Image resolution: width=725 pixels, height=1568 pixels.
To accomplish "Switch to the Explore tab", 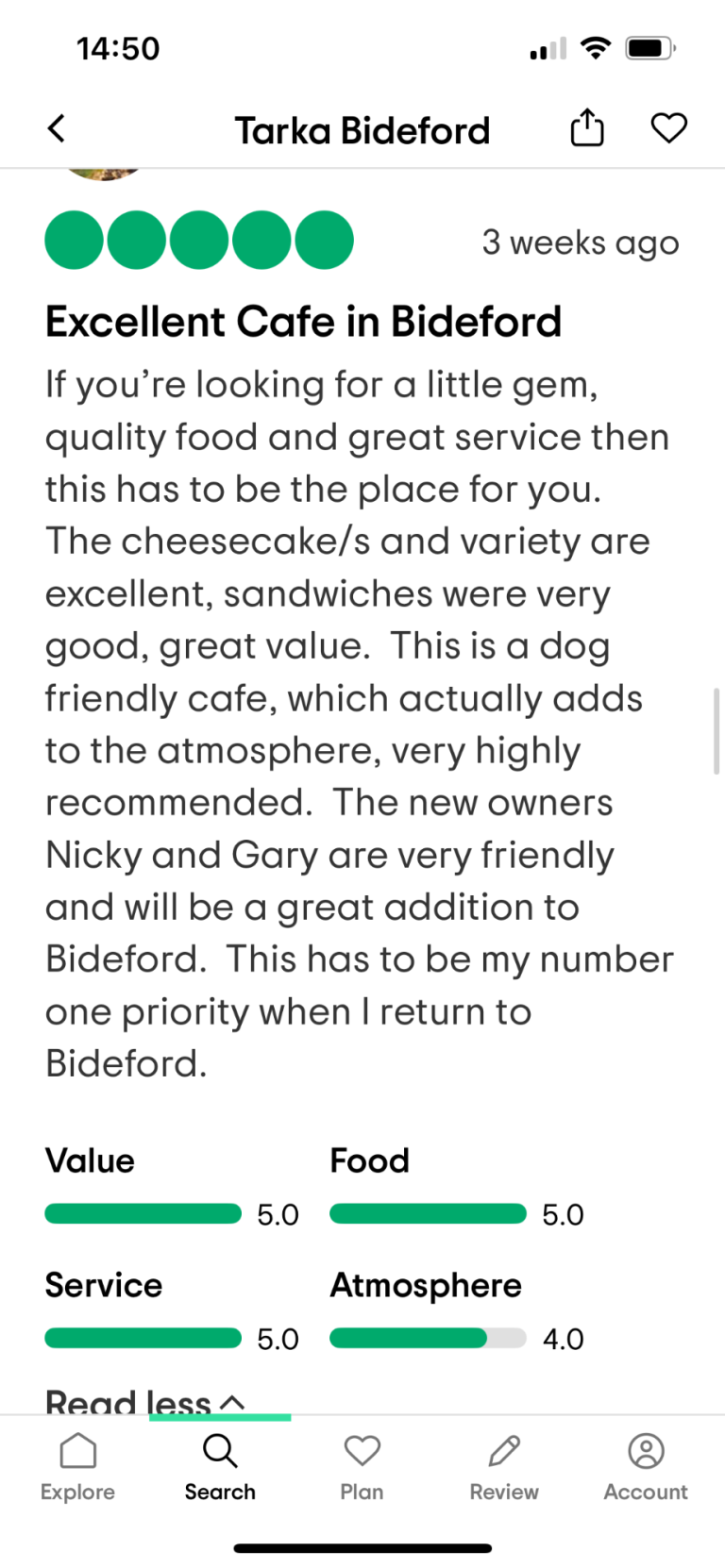I will point(77,1467).
